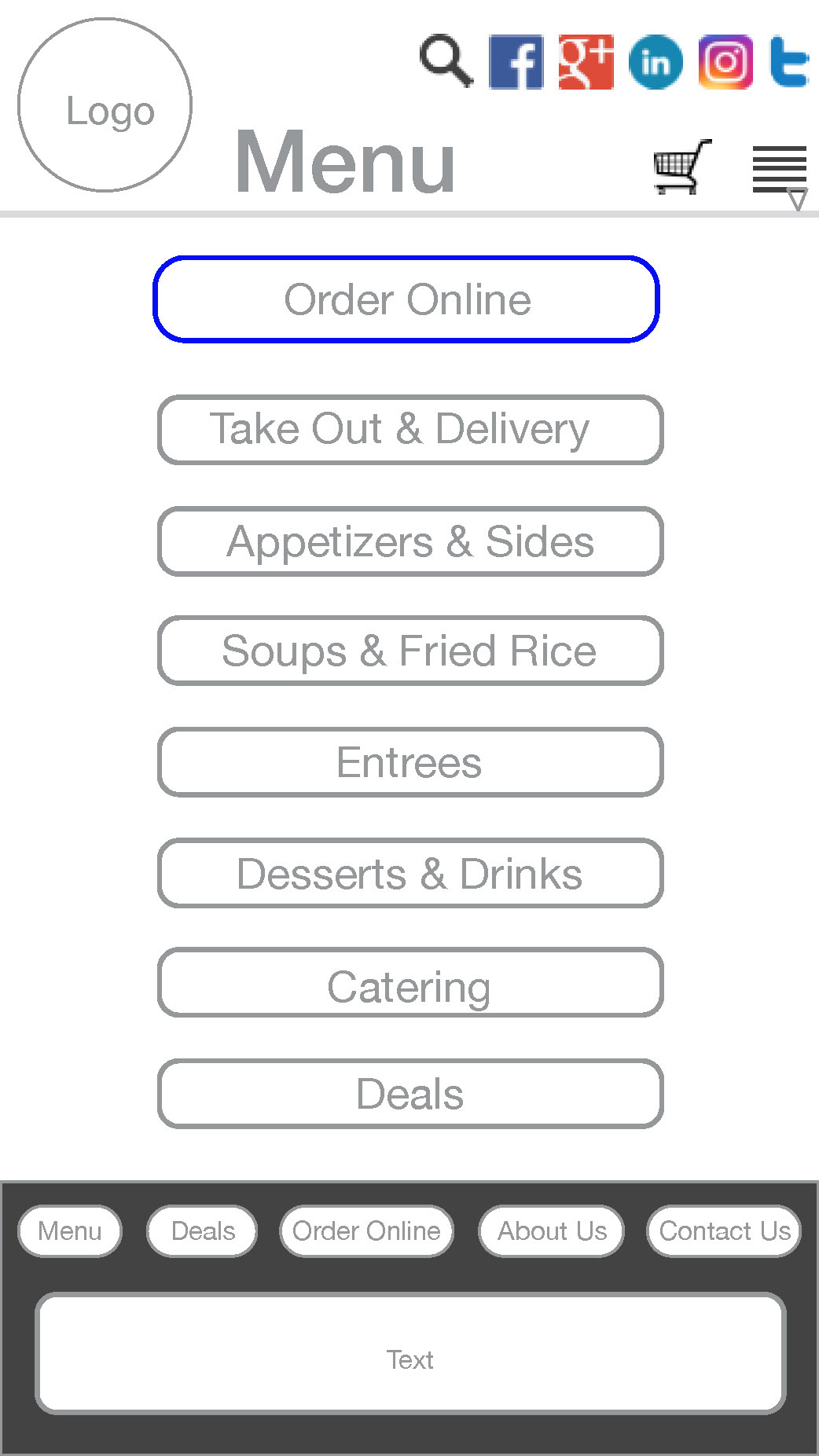Open Contact Us in the footer
Screen dimensions: 819x1456
click(724, 1231)
